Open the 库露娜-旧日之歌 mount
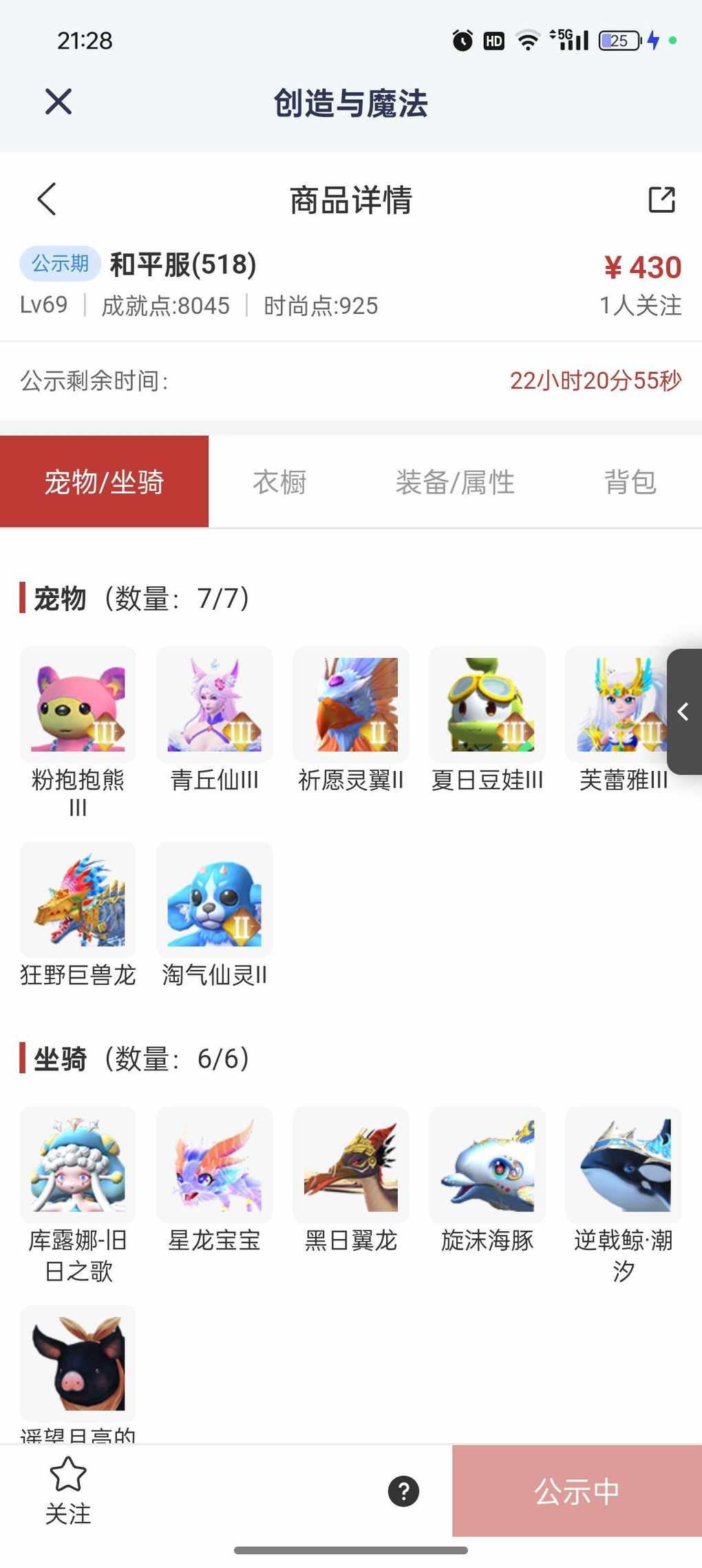Image resolution: width=702 pixels, height=1568 pixels. coord(78,1165)
